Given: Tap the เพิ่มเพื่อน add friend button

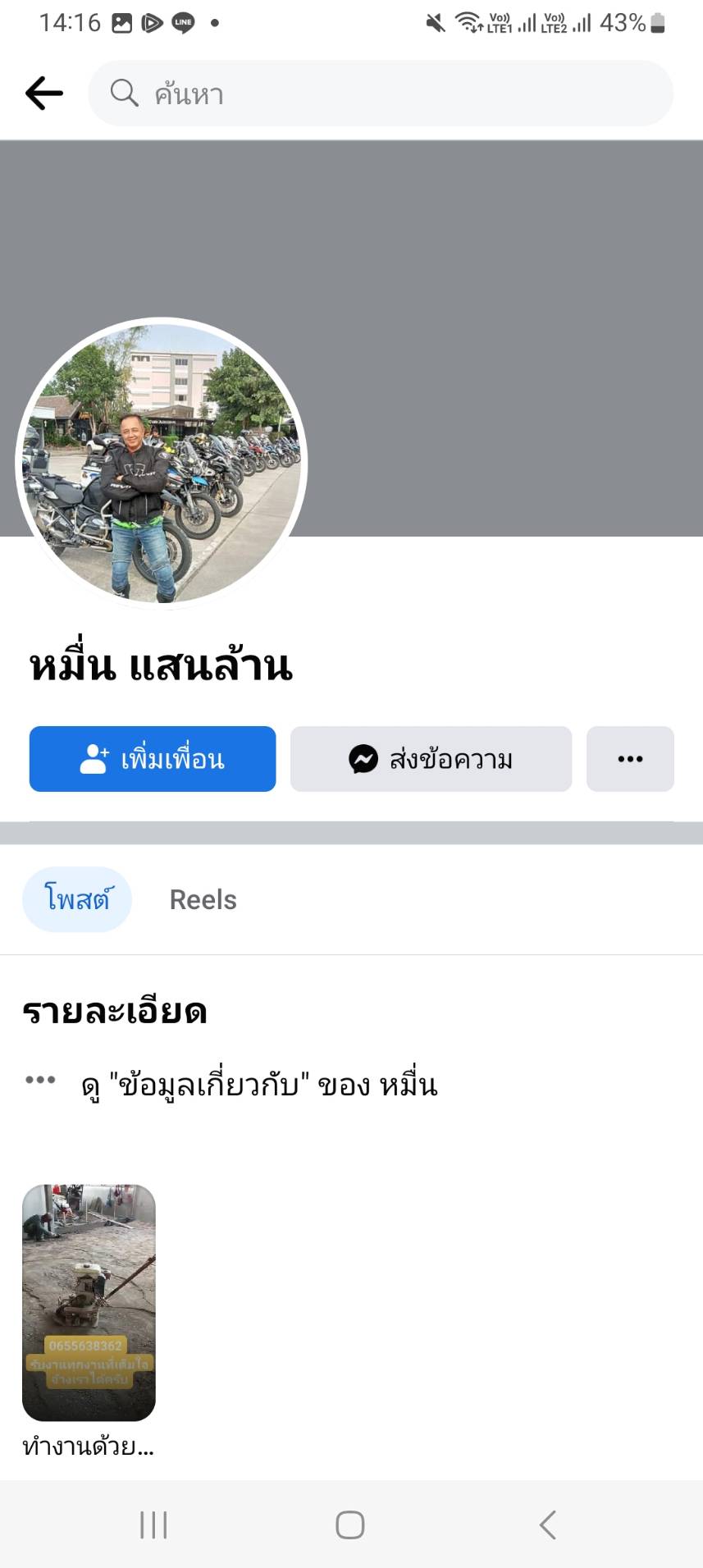Looking at the screenshot, I should [153, 759].
